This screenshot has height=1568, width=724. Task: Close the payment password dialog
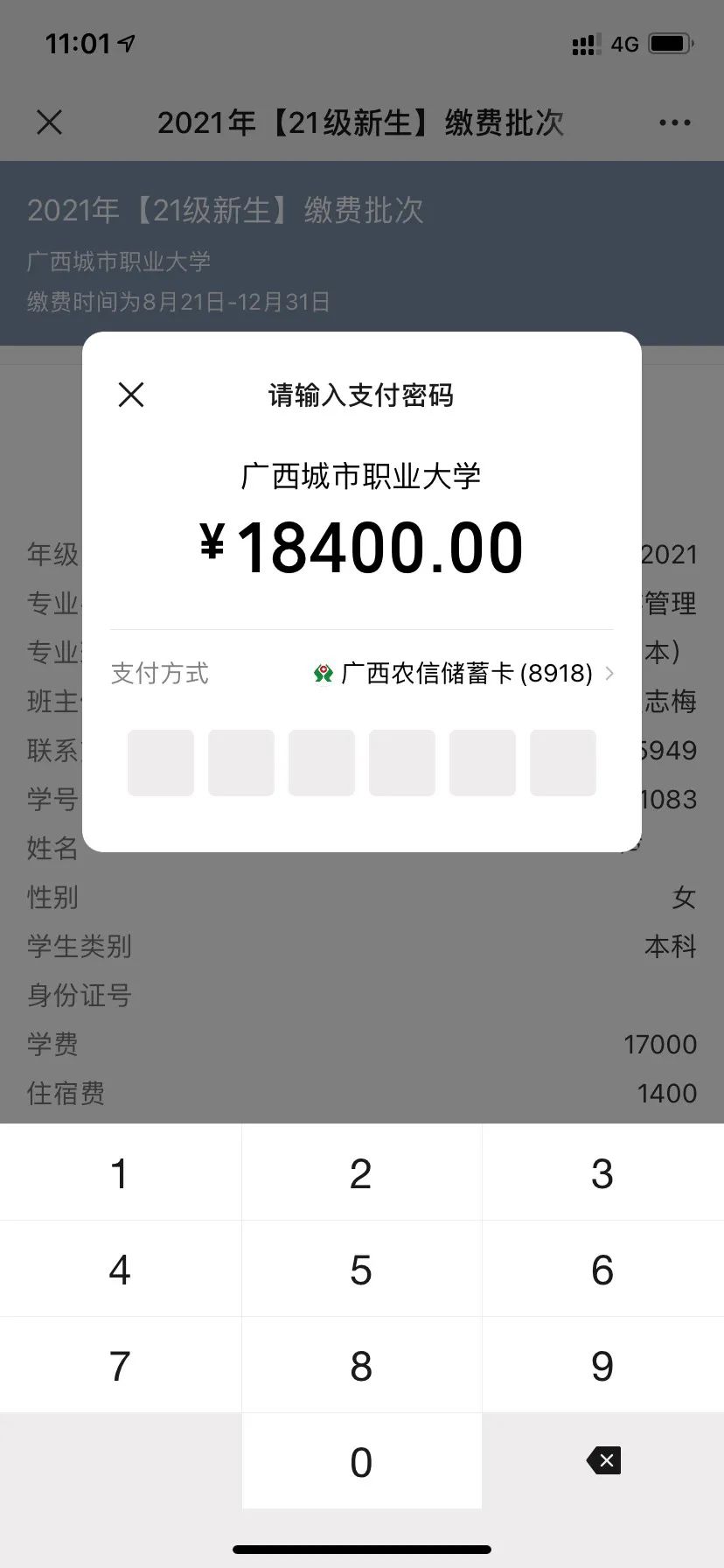[131, 395]
